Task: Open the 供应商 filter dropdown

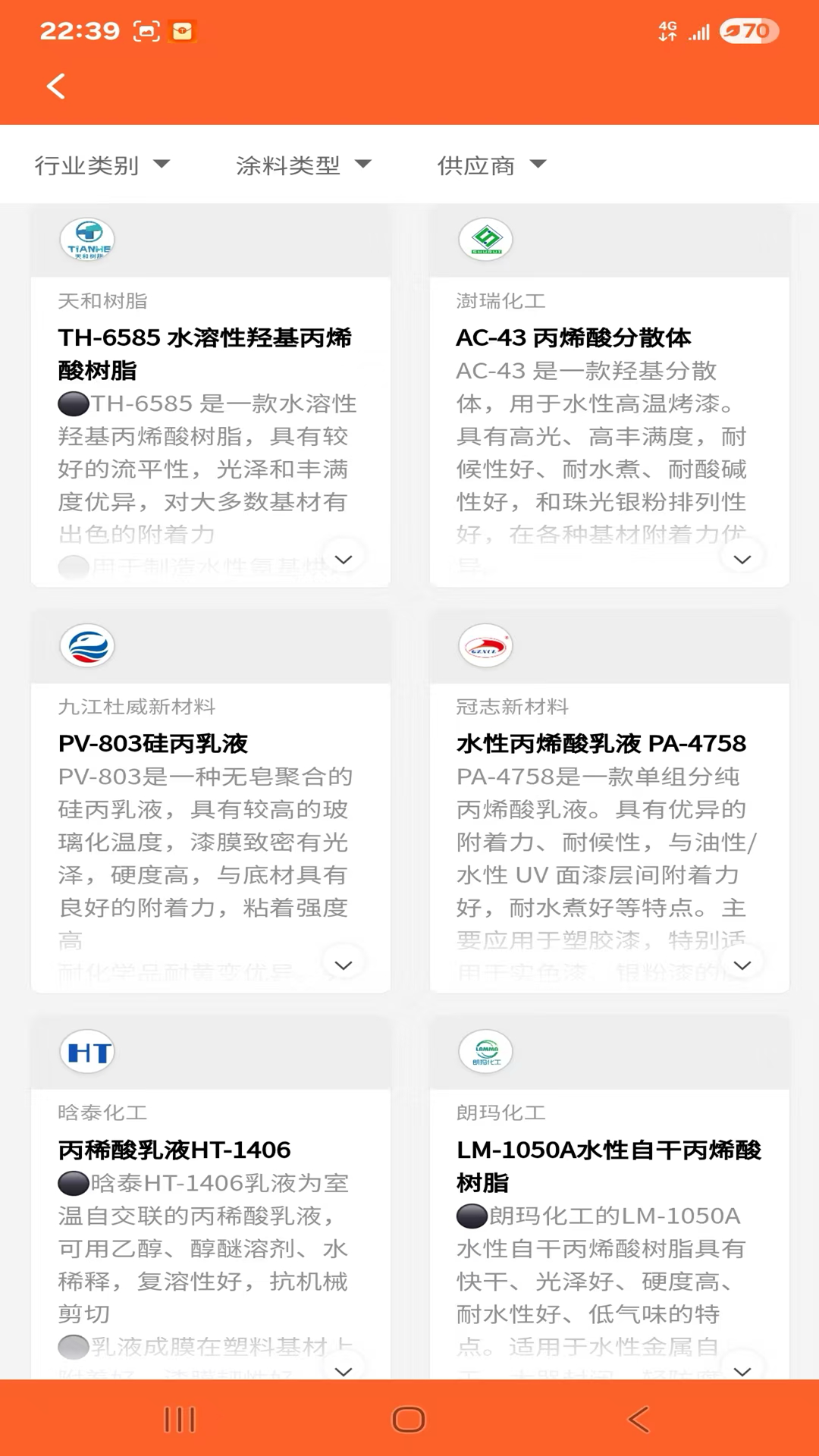Action: pos(491,165)
